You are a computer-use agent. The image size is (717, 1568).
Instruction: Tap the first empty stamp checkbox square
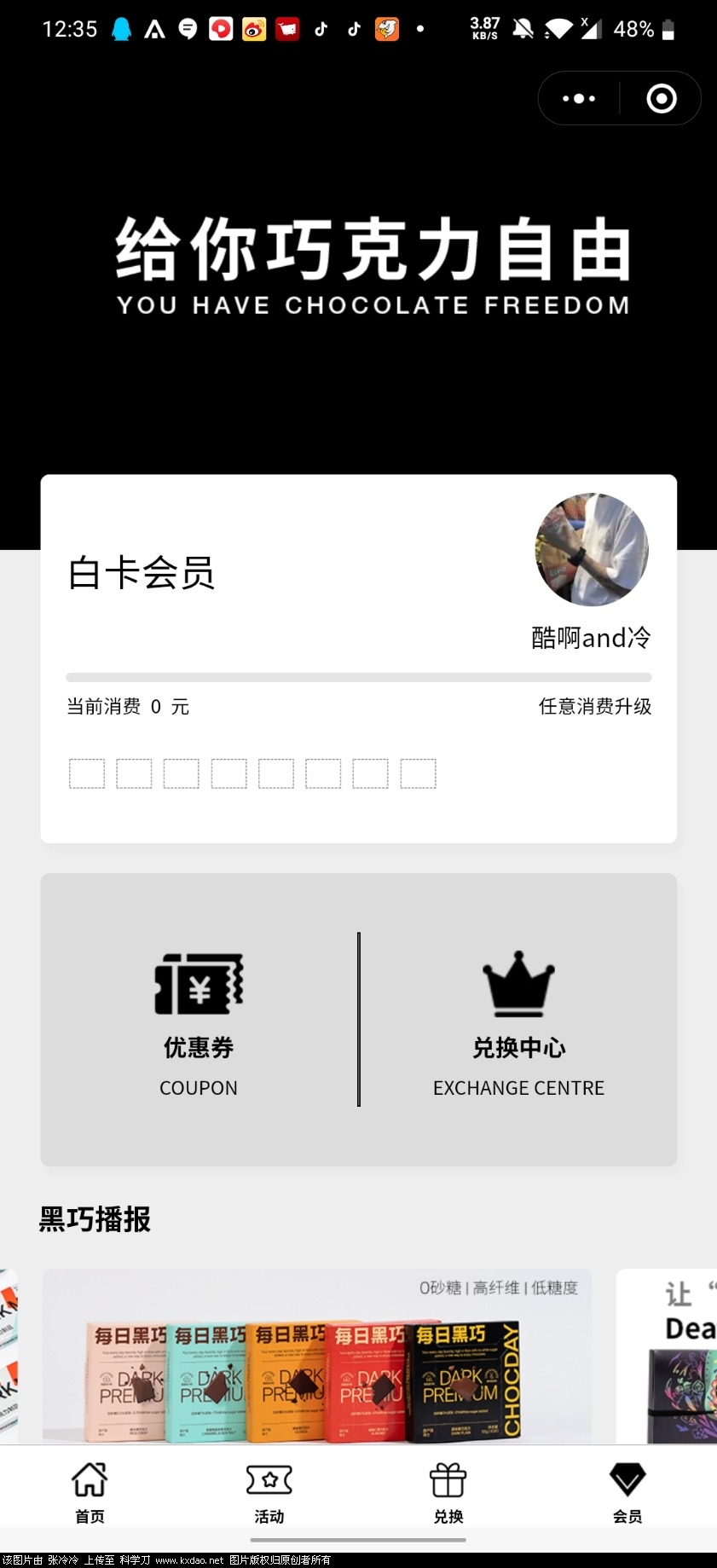click(x=87, y=773)
